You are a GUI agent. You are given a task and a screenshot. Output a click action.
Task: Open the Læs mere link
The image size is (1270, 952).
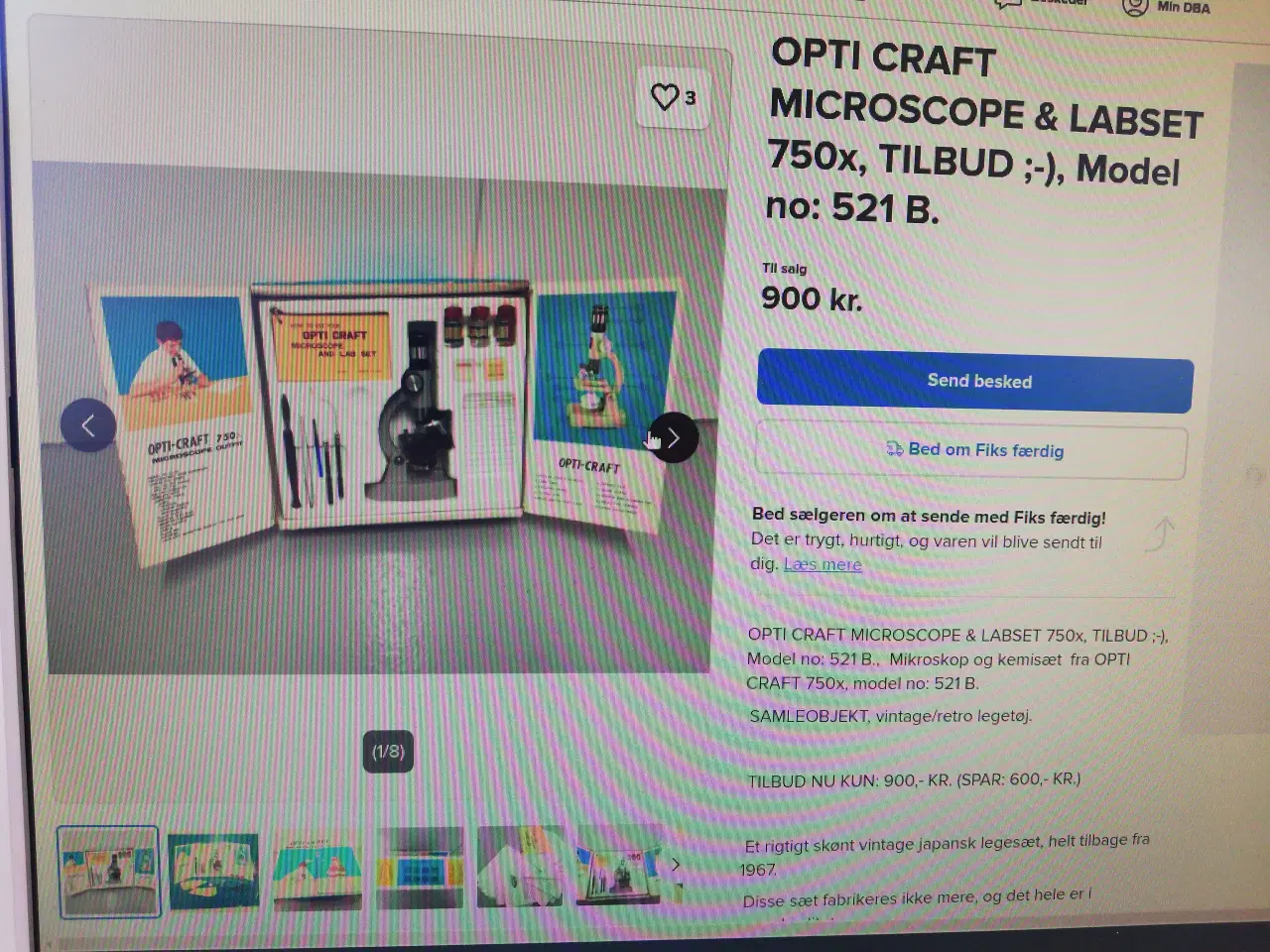pyautogui.click(x=822, y=564)
